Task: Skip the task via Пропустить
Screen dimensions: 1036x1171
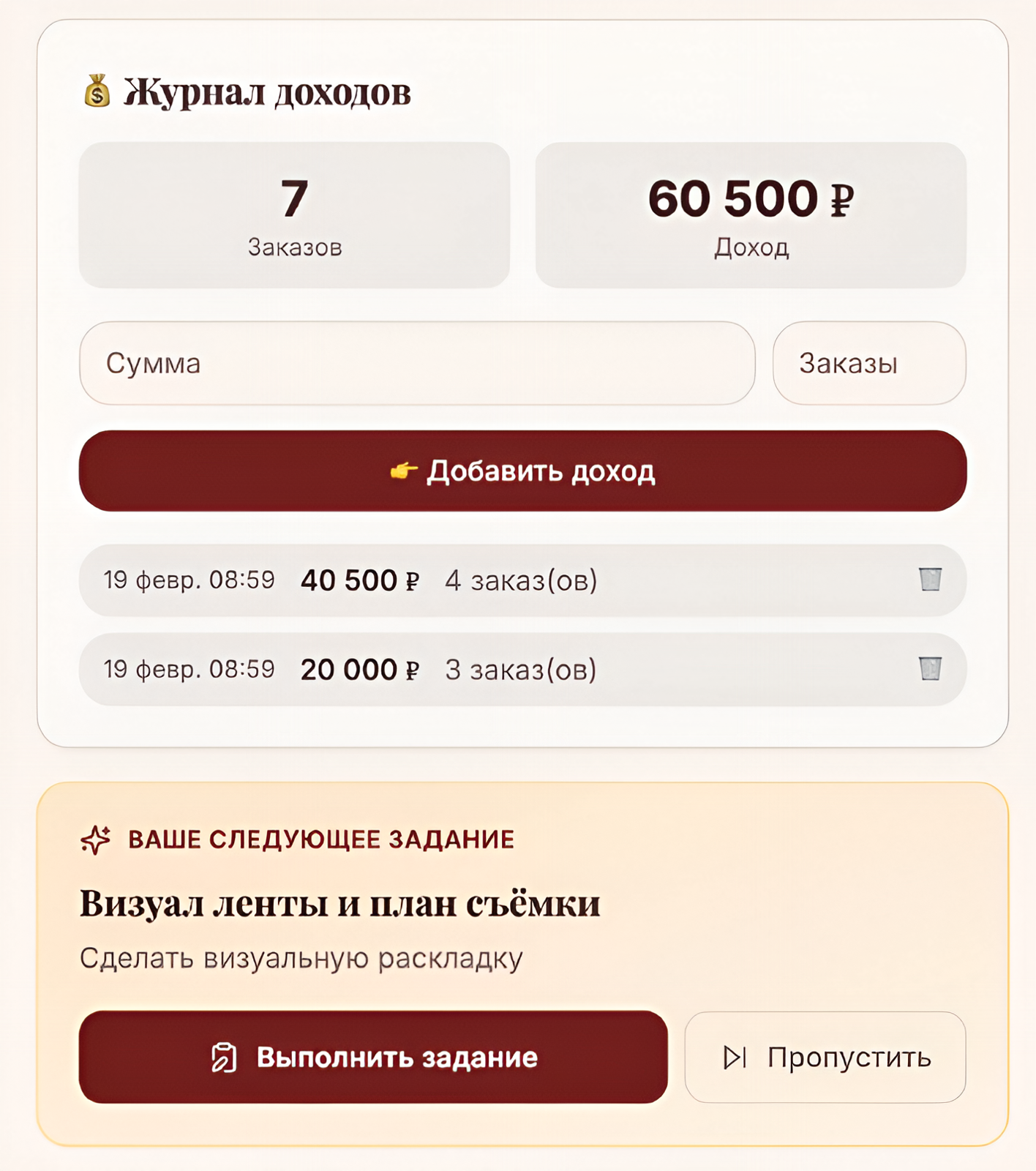Action: click(825, 1057)
